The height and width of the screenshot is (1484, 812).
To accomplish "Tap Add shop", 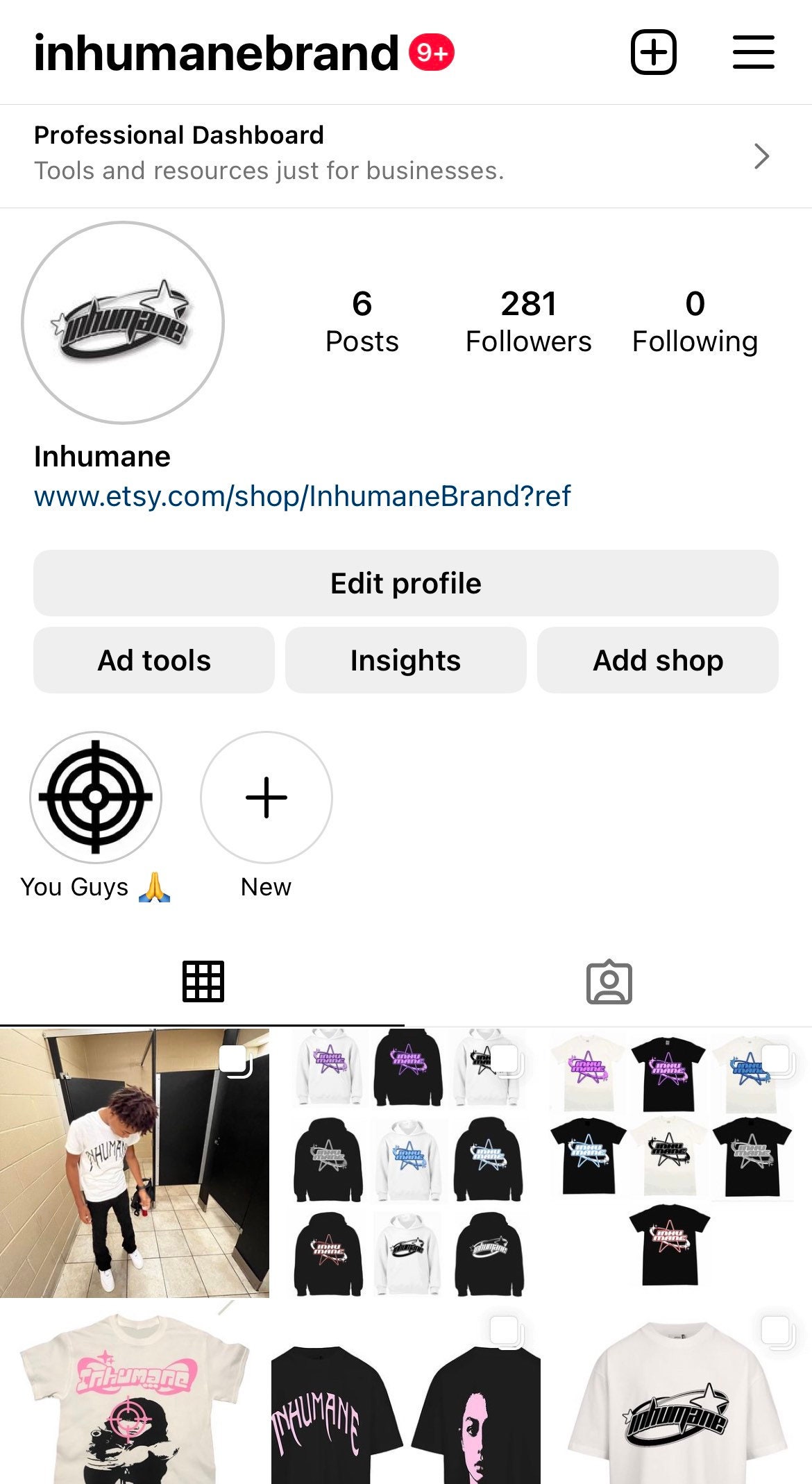I will click(x=657, y=660).
